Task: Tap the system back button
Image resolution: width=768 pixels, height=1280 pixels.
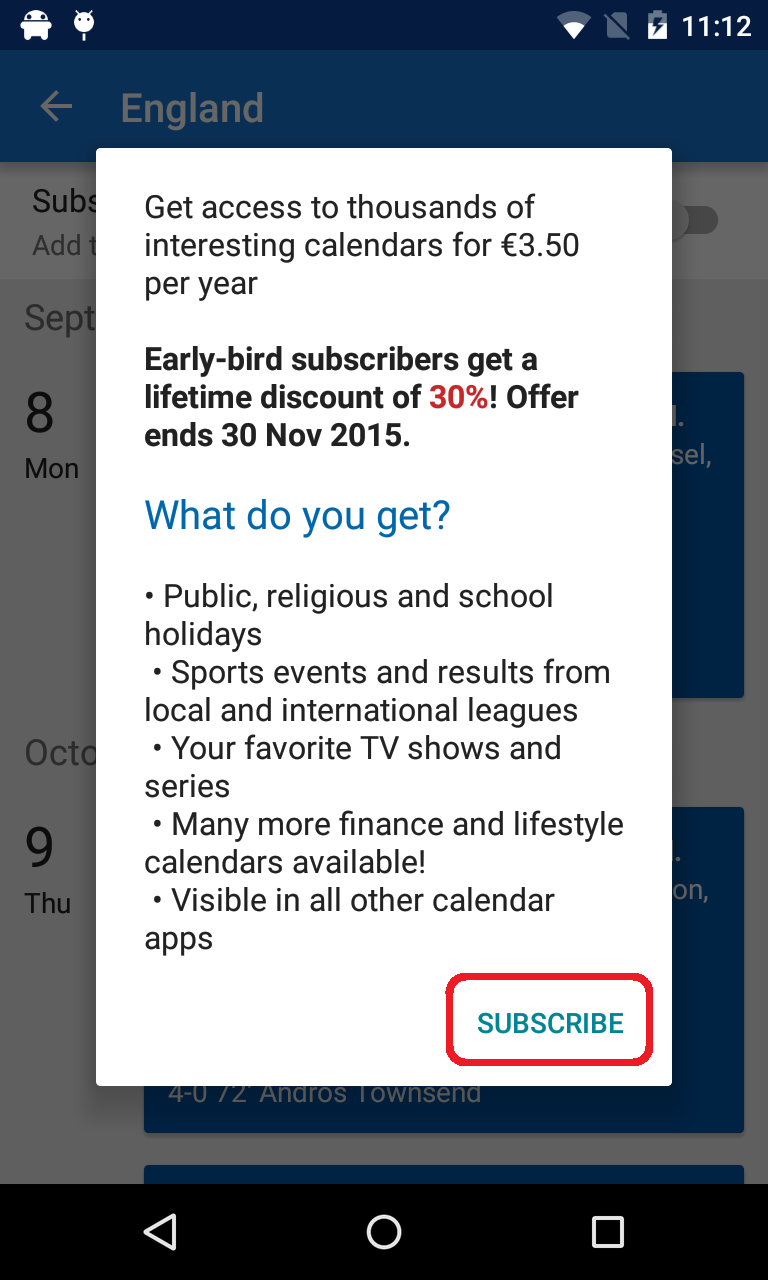Action: (x=160, y=1232)
